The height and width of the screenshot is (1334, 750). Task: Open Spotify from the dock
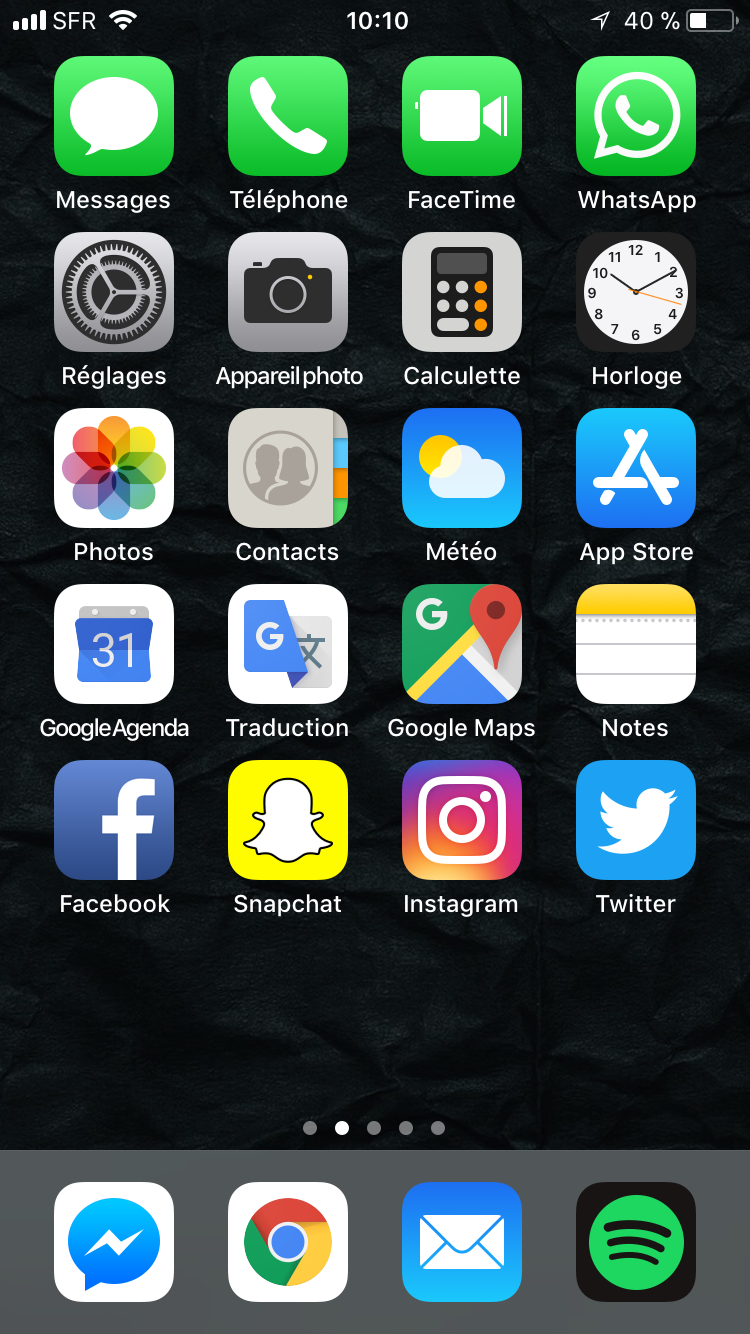point(636,1242)
